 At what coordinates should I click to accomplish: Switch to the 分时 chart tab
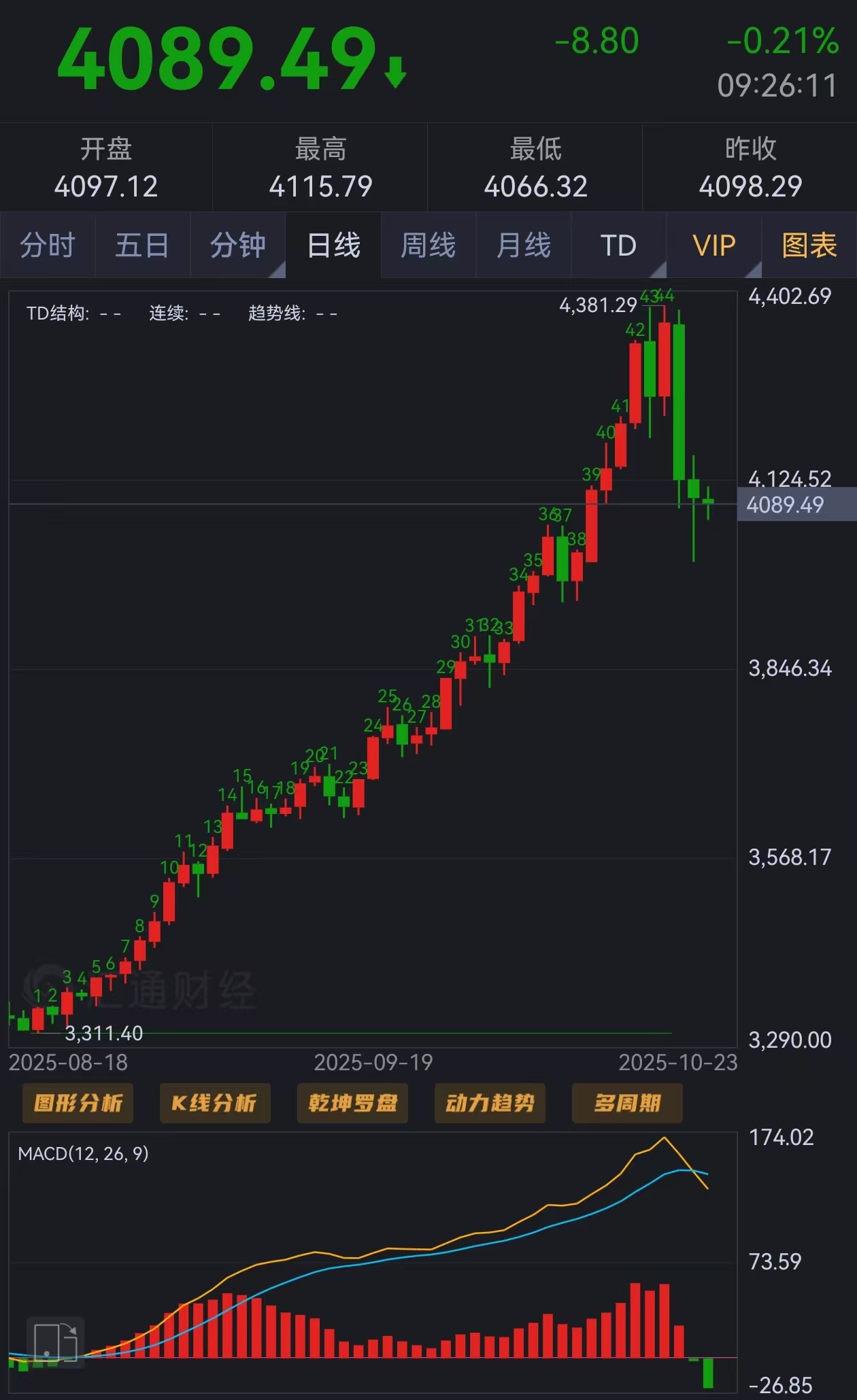[x=47, y=245]
